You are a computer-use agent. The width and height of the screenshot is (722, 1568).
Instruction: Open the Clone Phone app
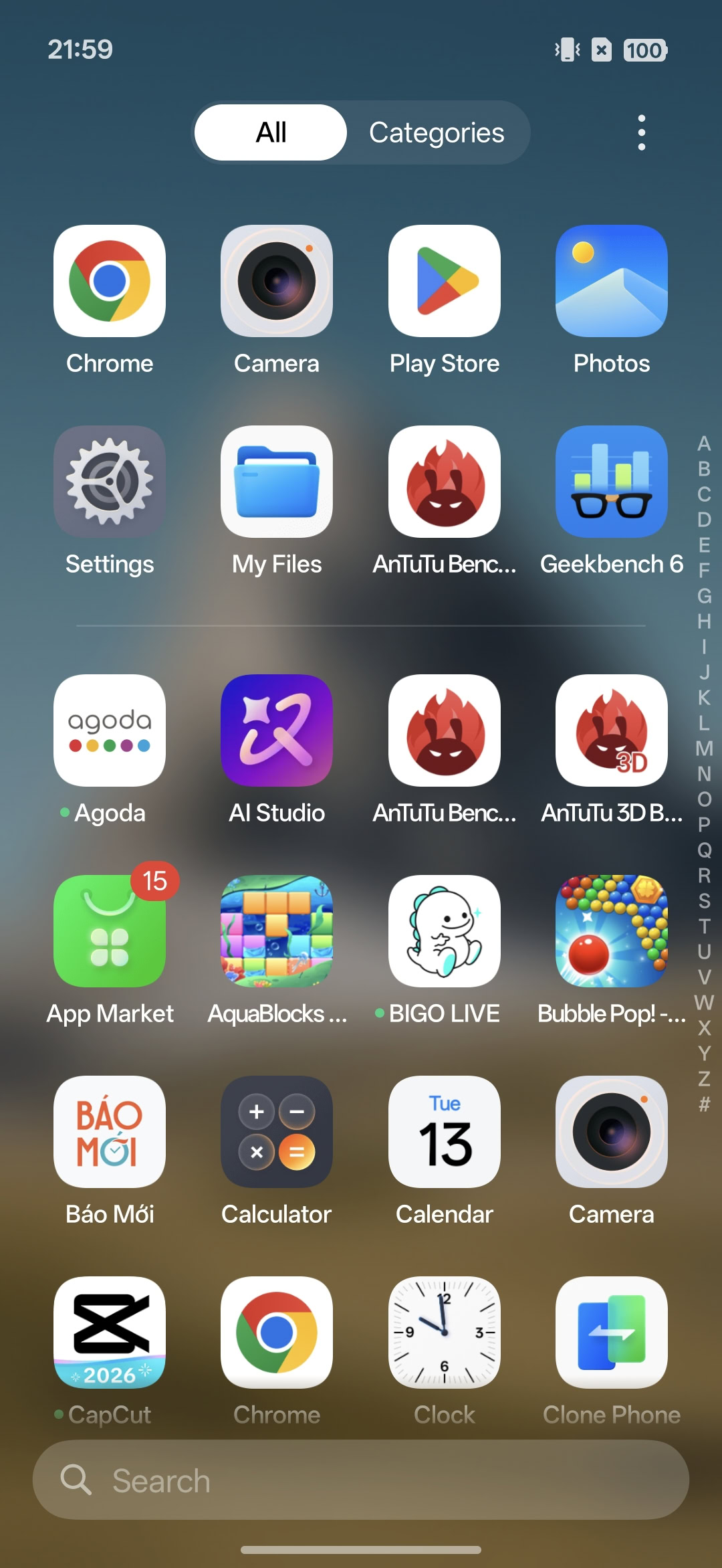[612, 1333]
